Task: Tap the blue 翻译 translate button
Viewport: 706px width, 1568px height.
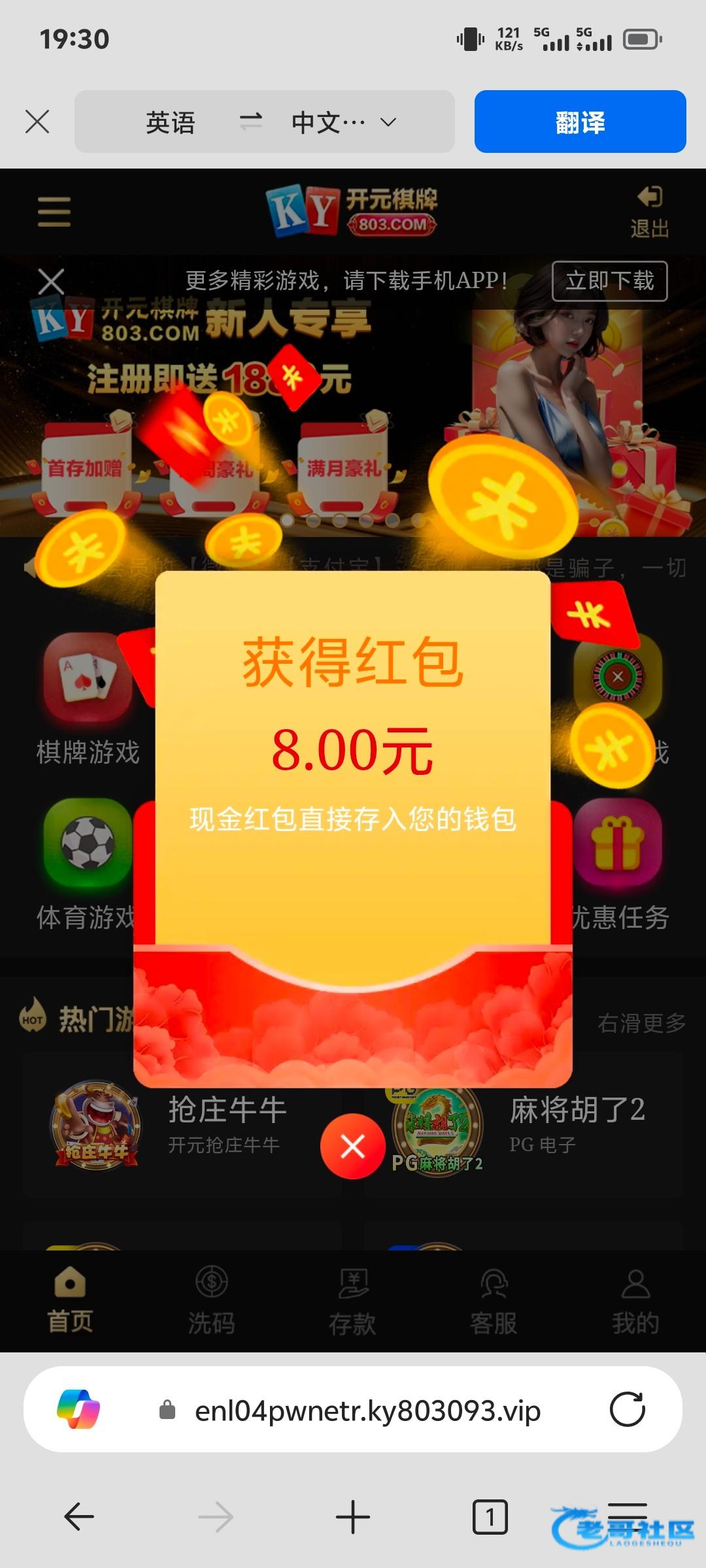Action: 580,122
